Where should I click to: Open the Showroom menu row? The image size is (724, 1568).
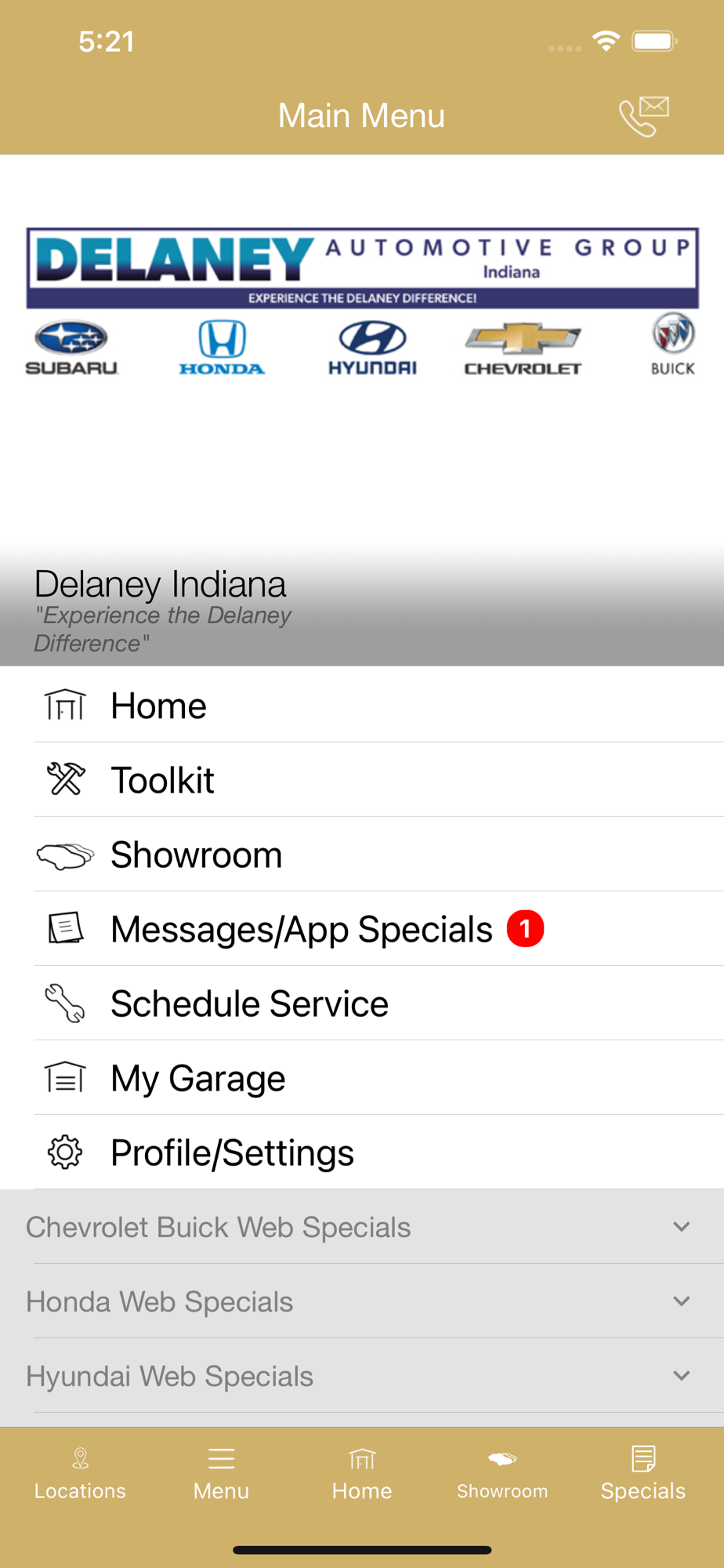point(362,854)
